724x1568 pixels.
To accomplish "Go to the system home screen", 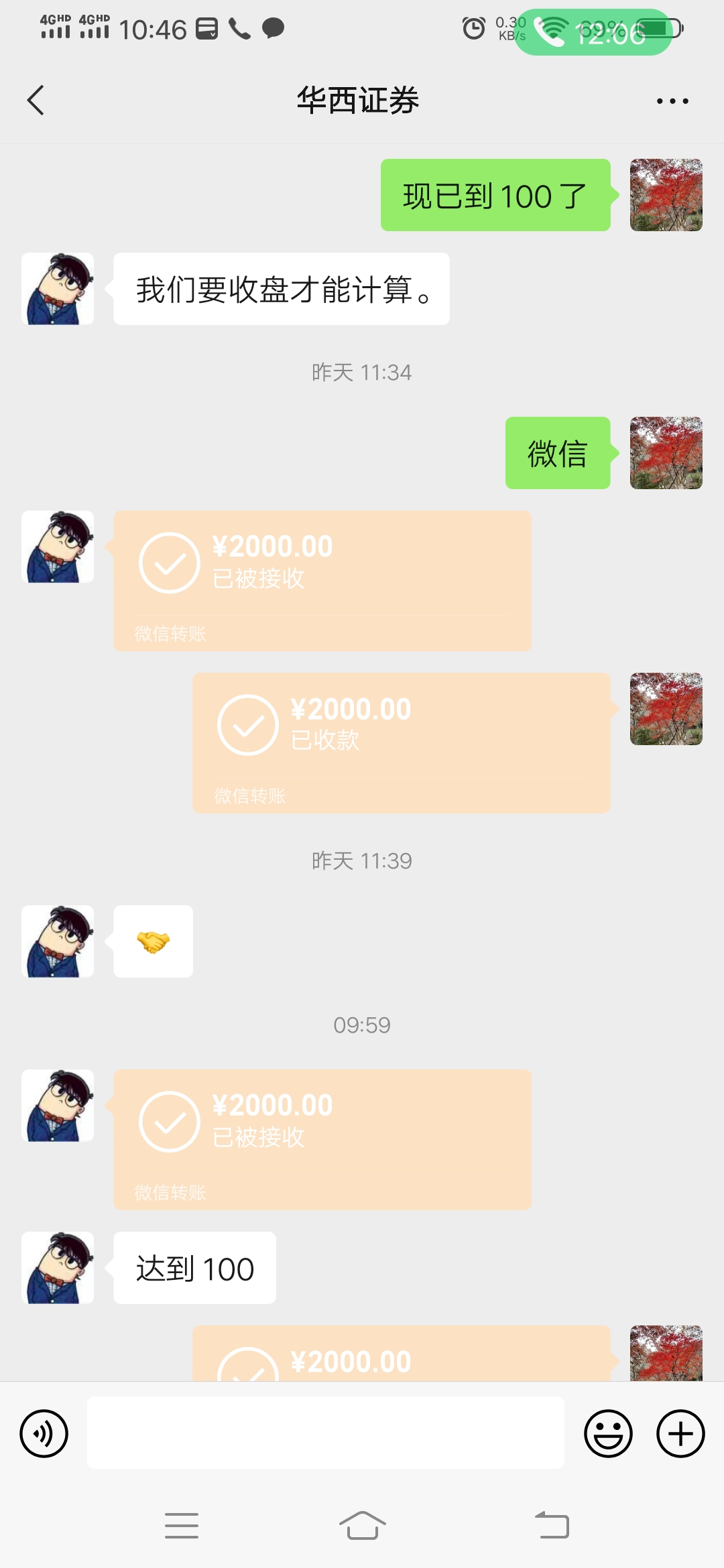I will point(362,1526).
